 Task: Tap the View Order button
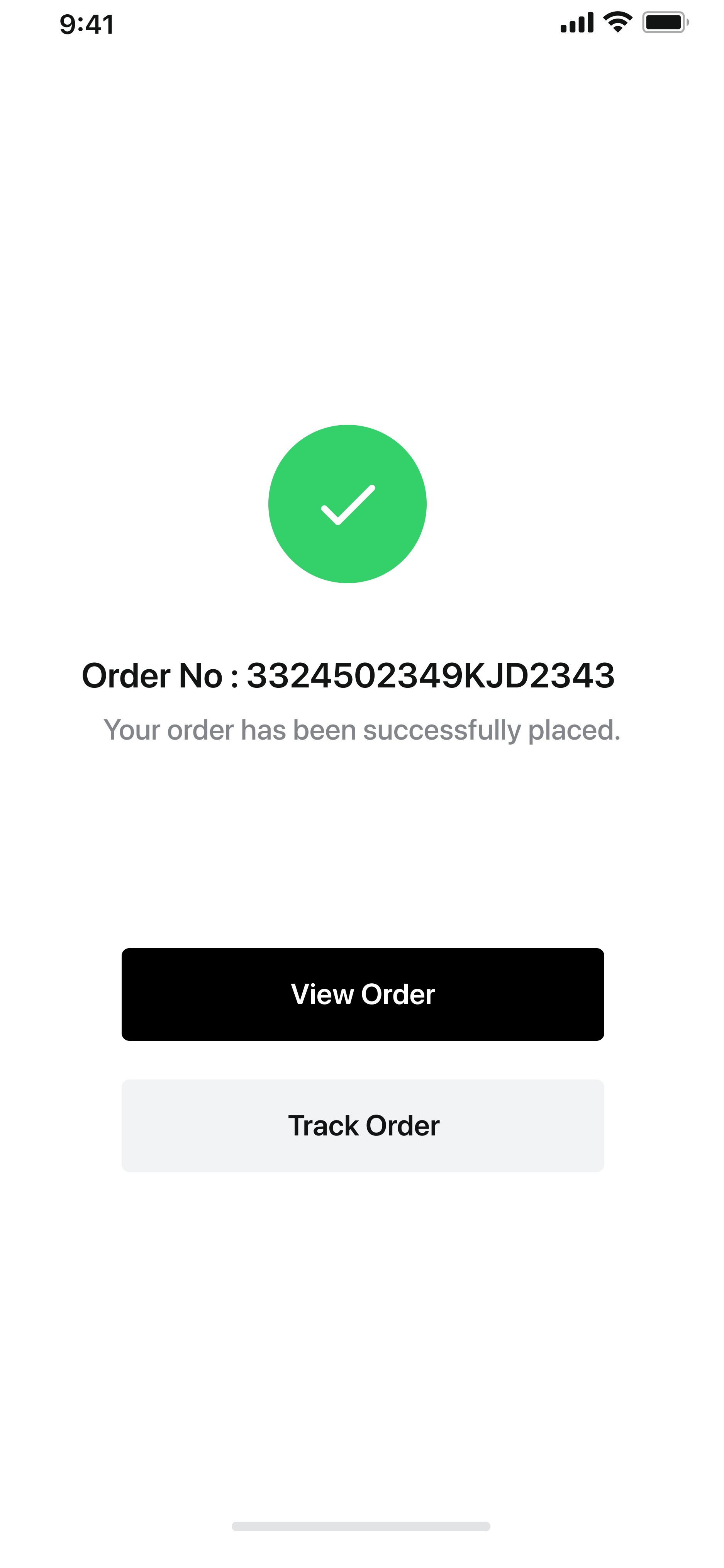[x=363, y=994]
